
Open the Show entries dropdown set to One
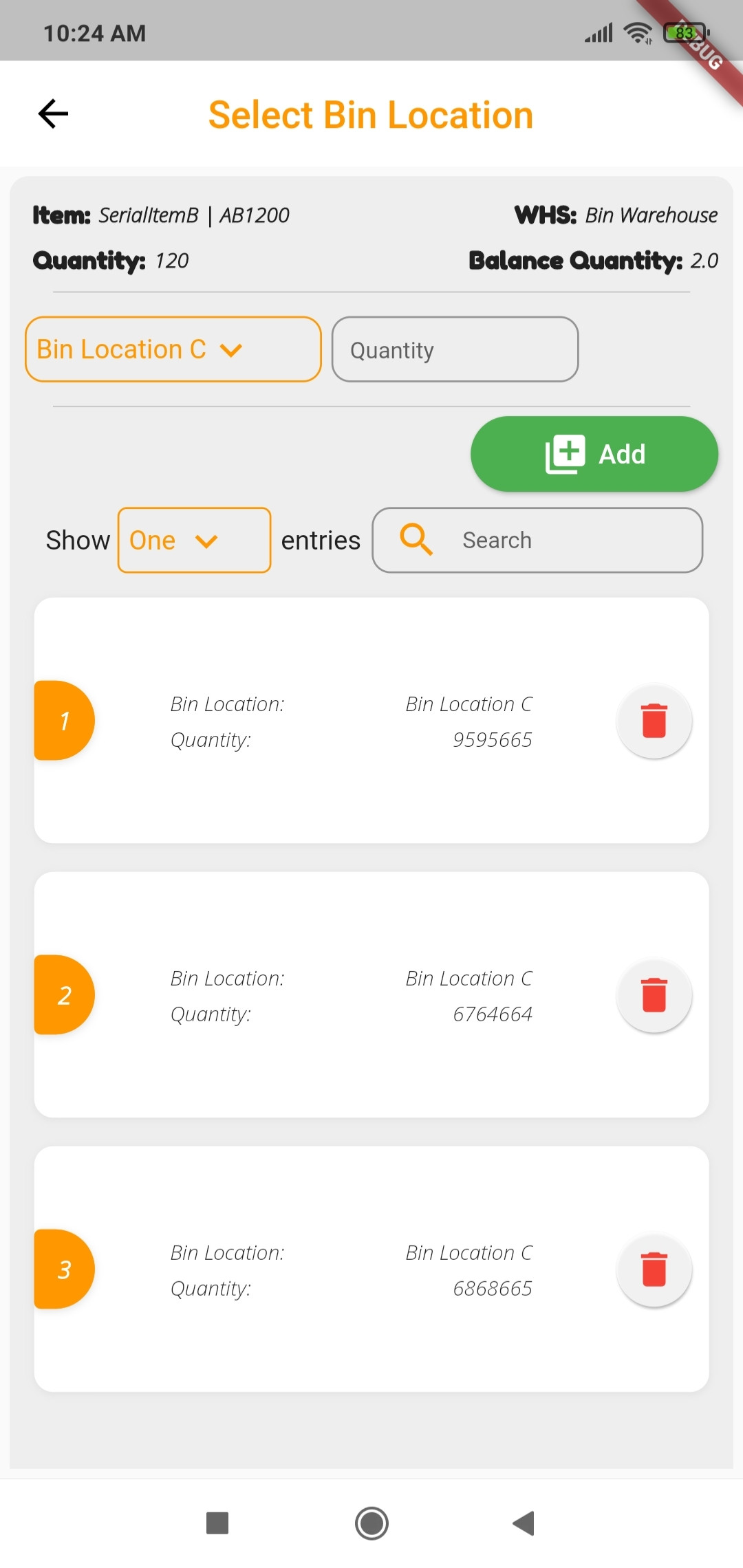(194, 540)
